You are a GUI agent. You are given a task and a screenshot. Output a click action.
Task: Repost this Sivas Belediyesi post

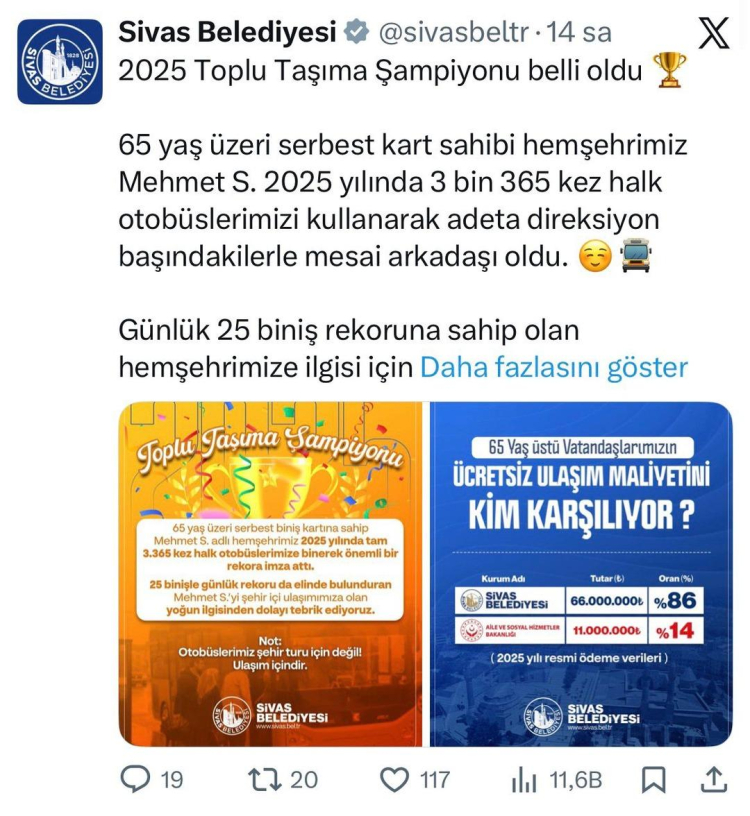click(265, 779)
